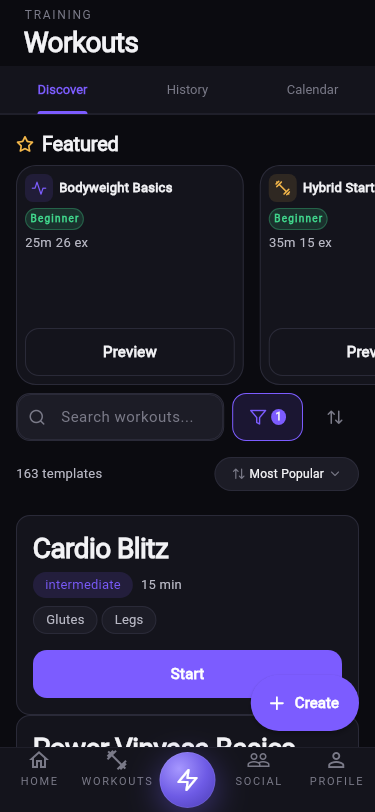Open the Social tab

[x=258, y=769]
